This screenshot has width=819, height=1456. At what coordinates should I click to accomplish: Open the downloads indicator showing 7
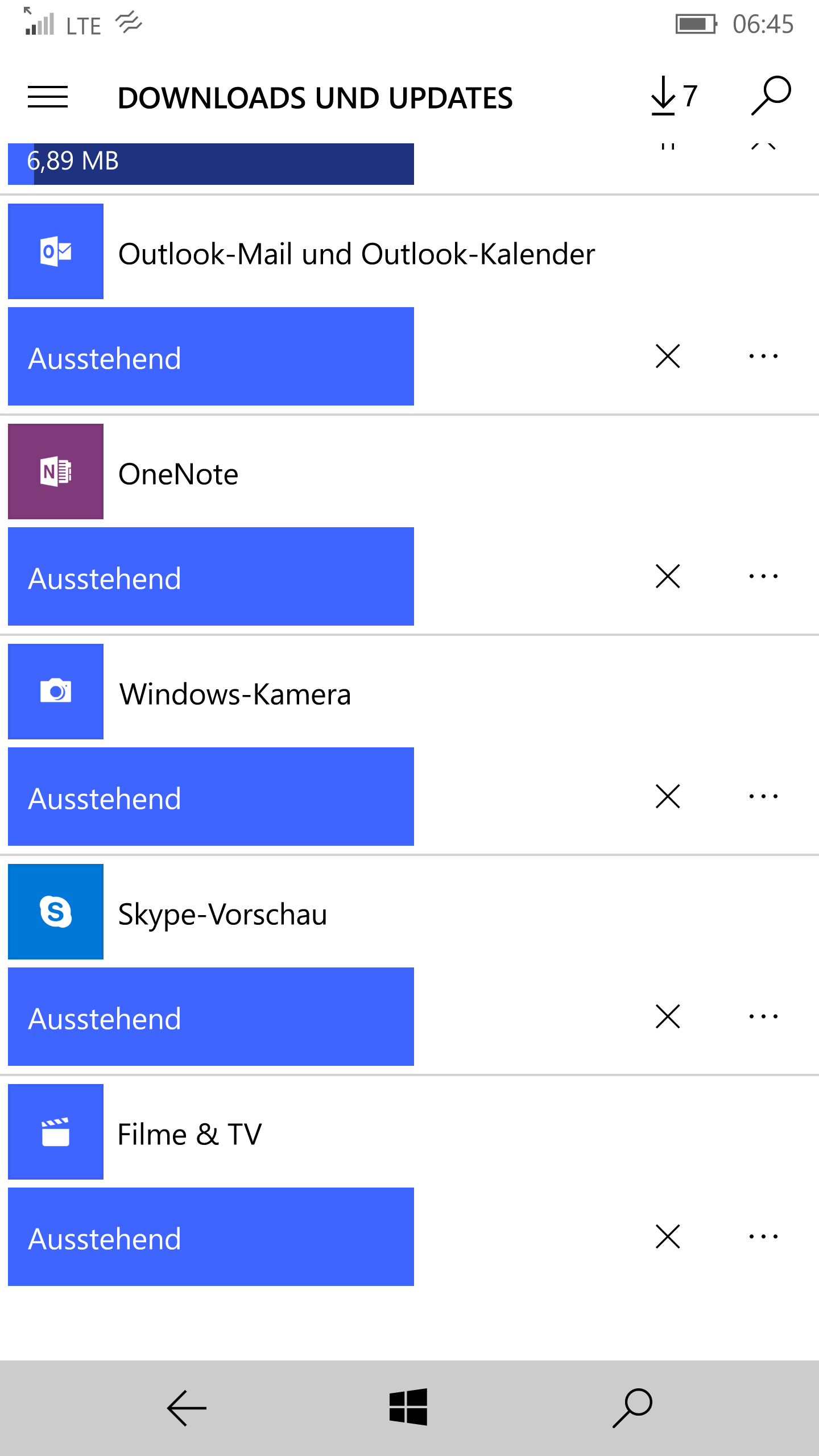coord(675,96)
